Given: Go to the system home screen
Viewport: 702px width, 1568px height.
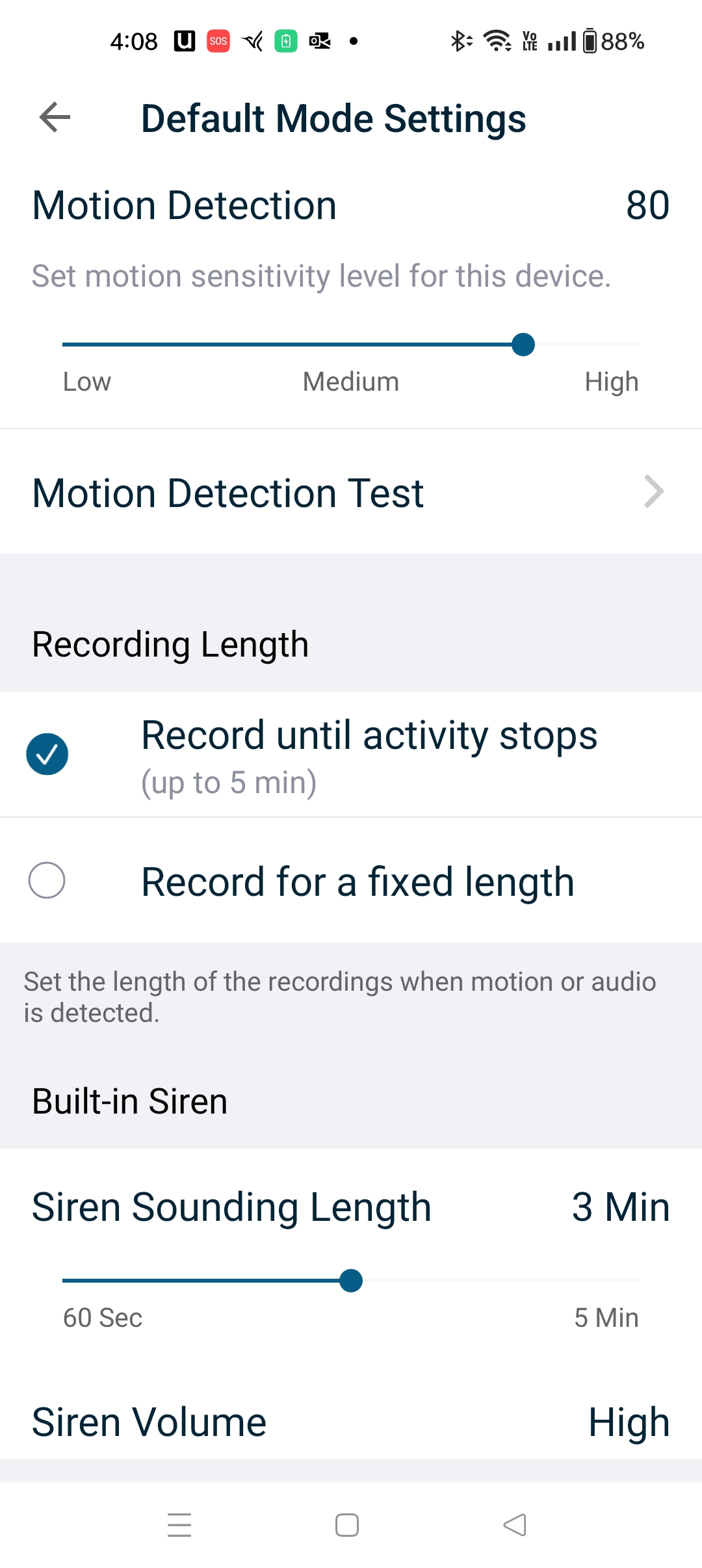Looking at the screenshot, I should tap(347, 1525).
